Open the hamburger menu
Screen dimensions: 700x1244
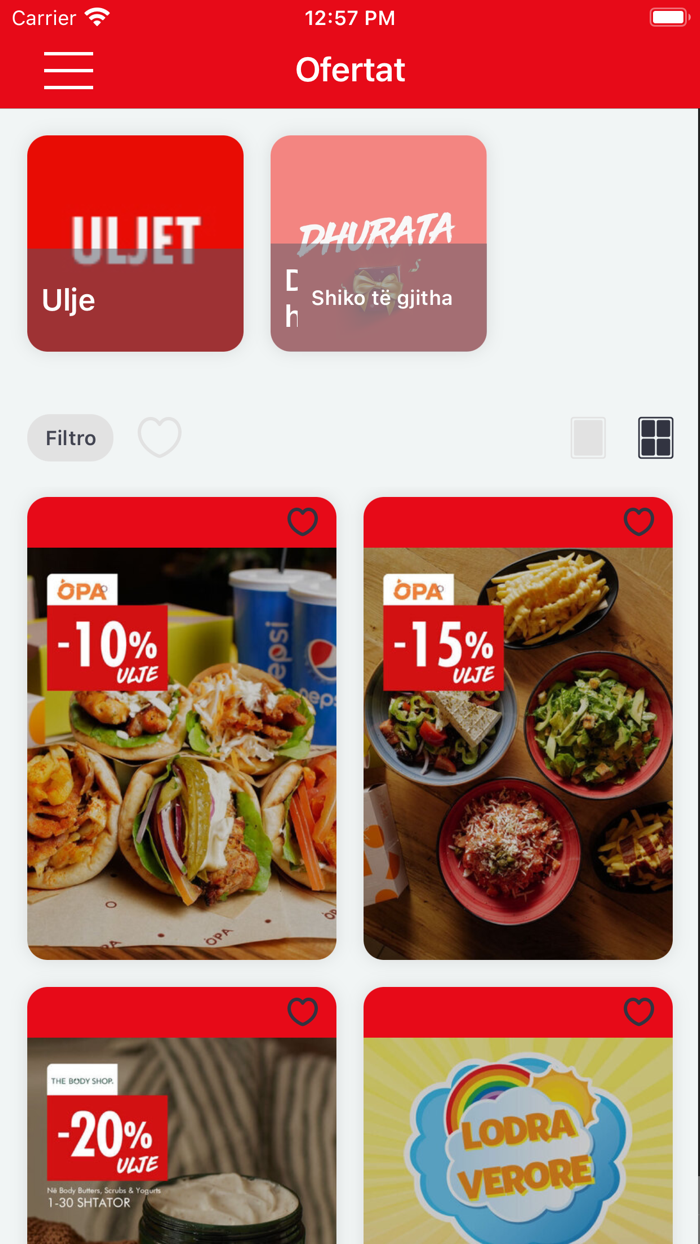[x=69, y=70]
